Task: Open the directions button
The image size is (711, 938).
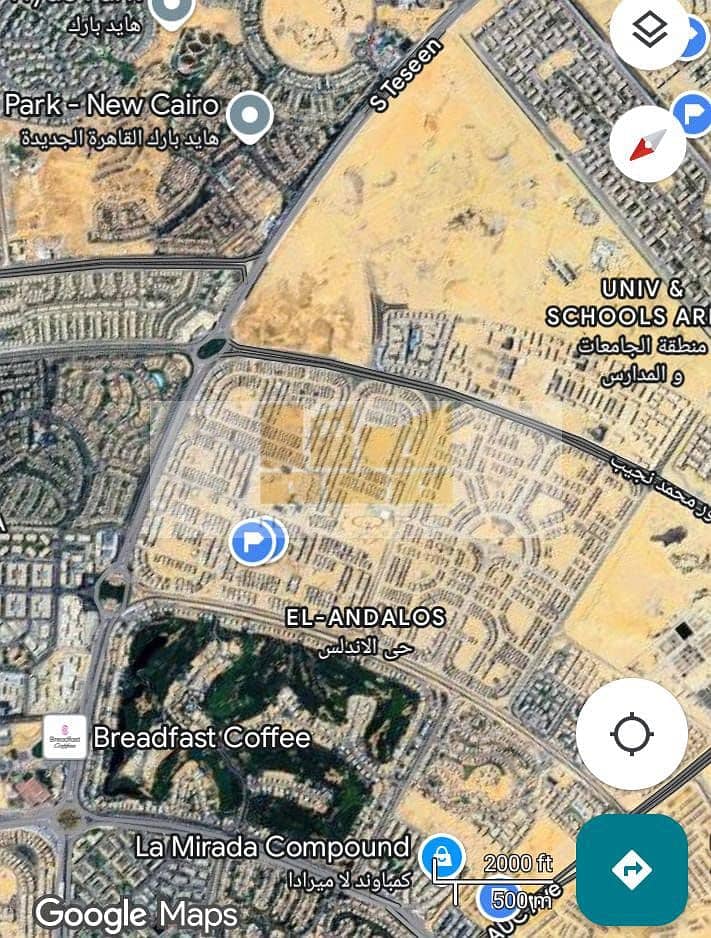Action: tap(631, 869)
